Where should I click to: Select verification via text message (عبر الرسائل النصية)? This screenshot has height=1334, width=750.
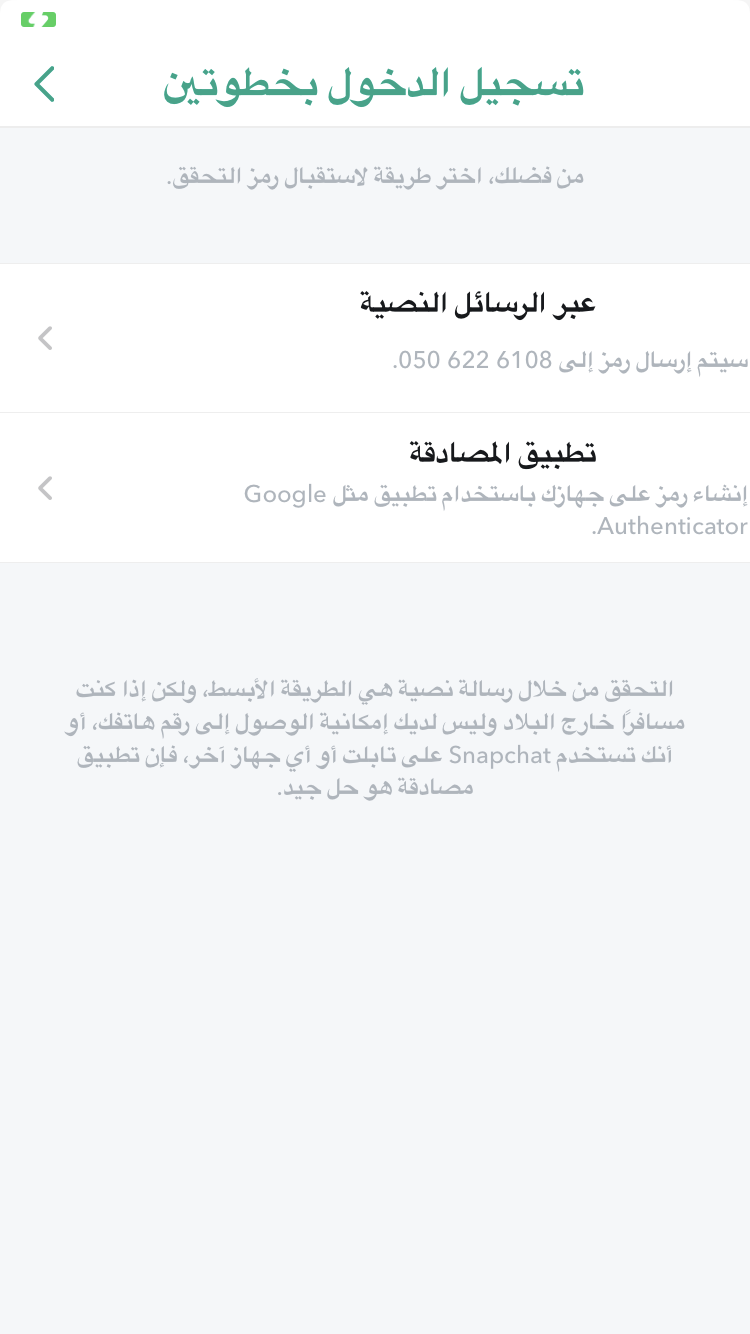[375, 338]
